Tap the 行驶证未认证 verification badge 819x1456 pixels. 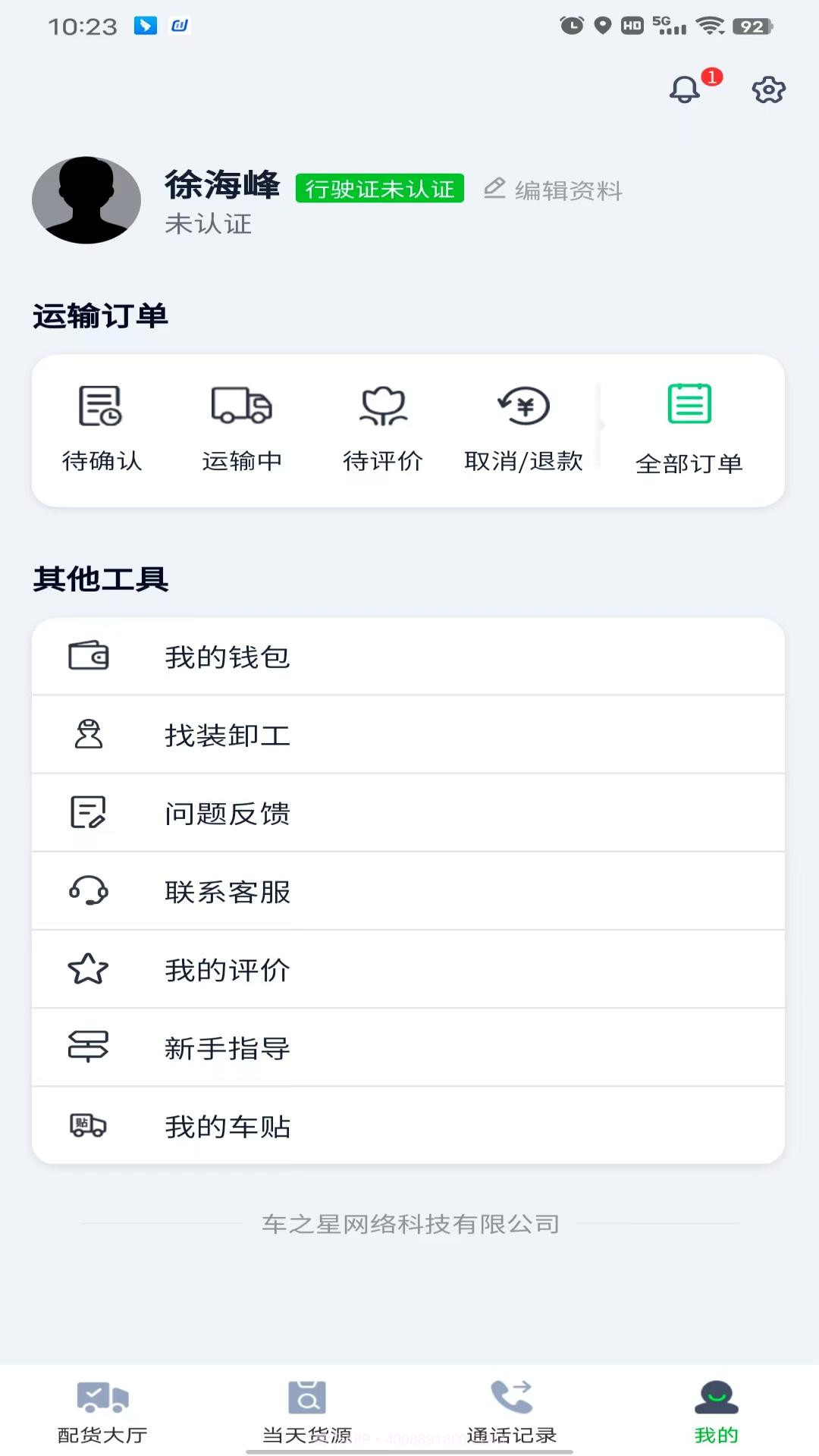pos(380,190)
